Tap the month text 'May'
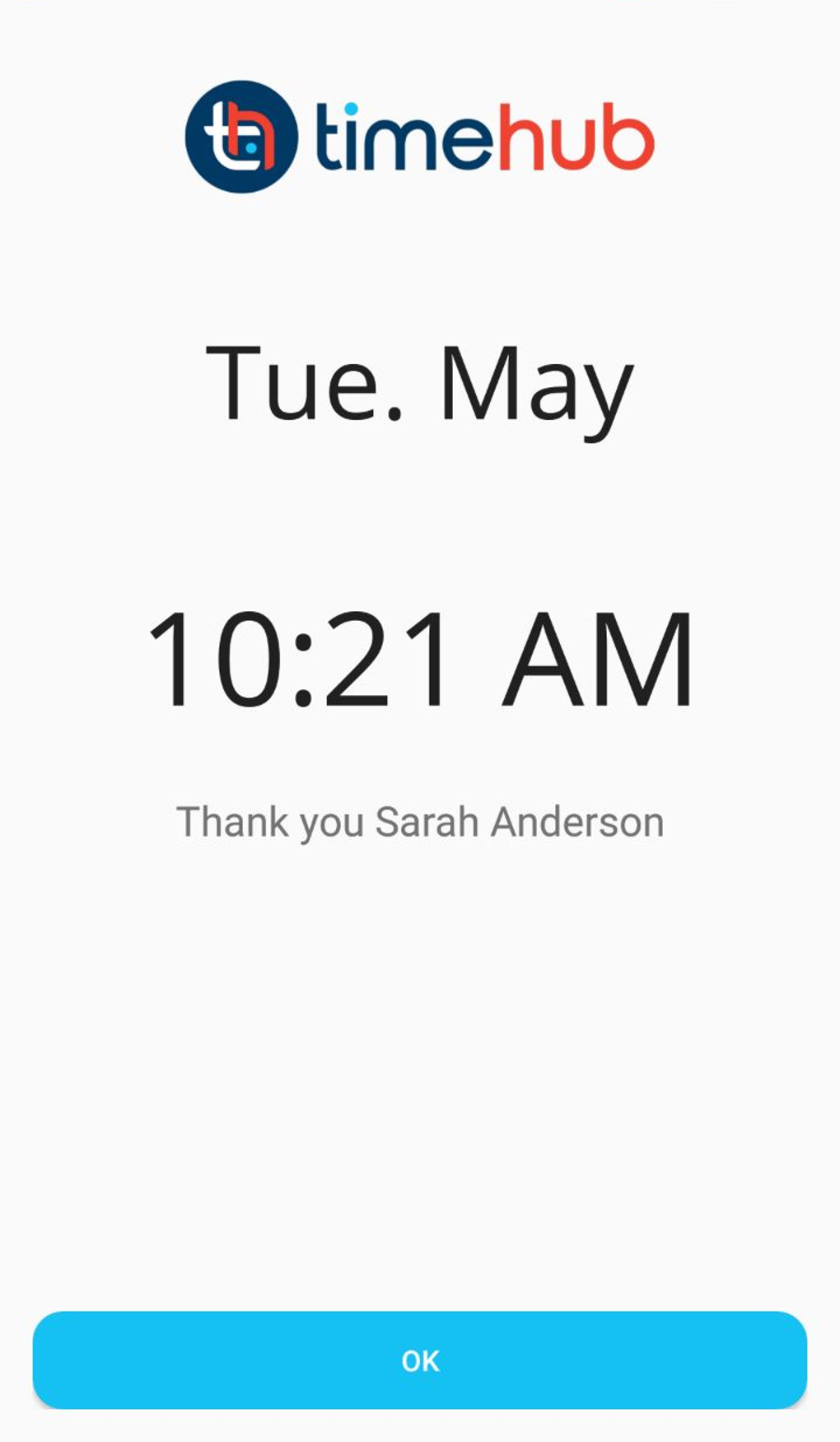The height and width of the screenshot is (1442, 840). [535, 387]
